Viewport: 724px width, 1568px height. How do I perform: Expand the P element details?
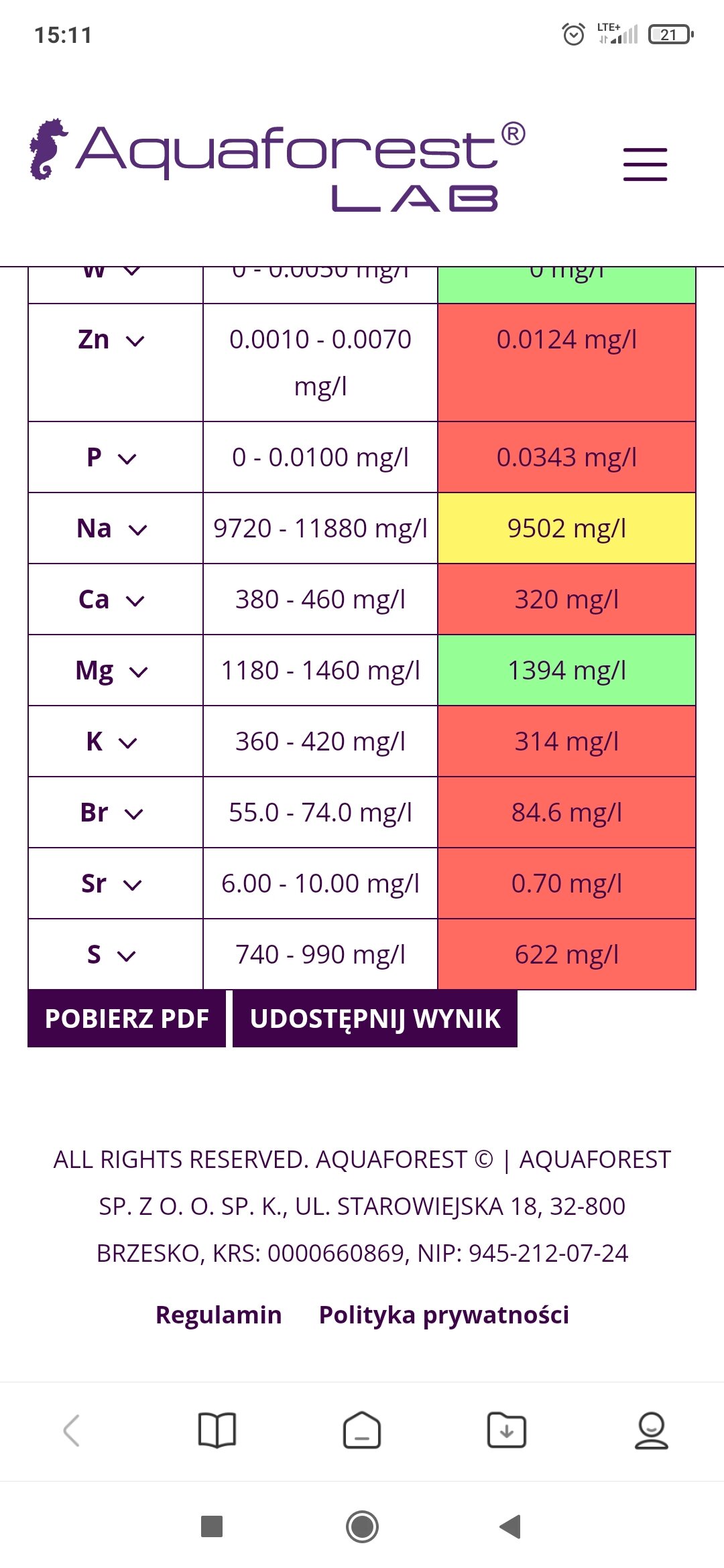coord(127,458)
